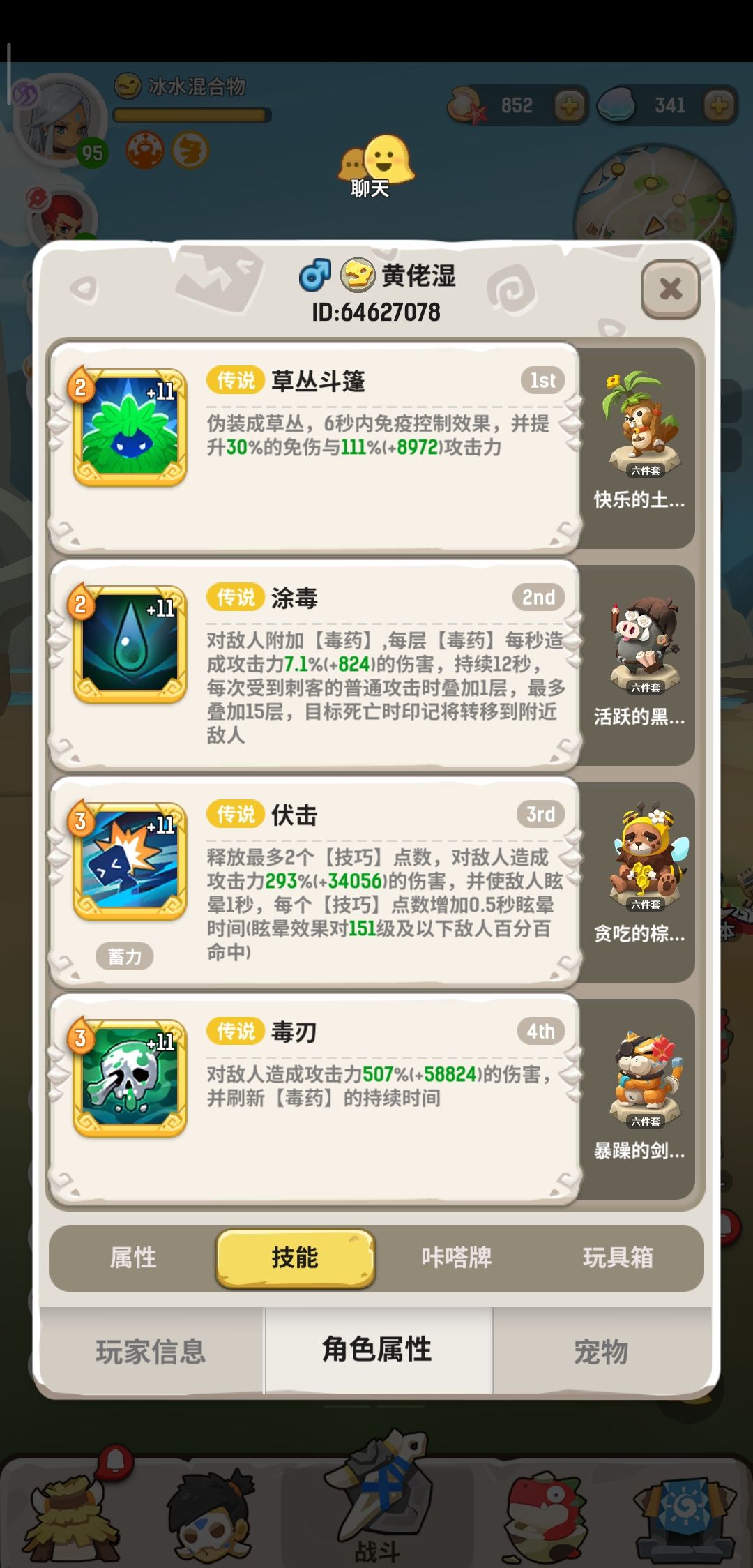
Task: Tap the plus button beside 341 shells
Action: click(719, 105)
